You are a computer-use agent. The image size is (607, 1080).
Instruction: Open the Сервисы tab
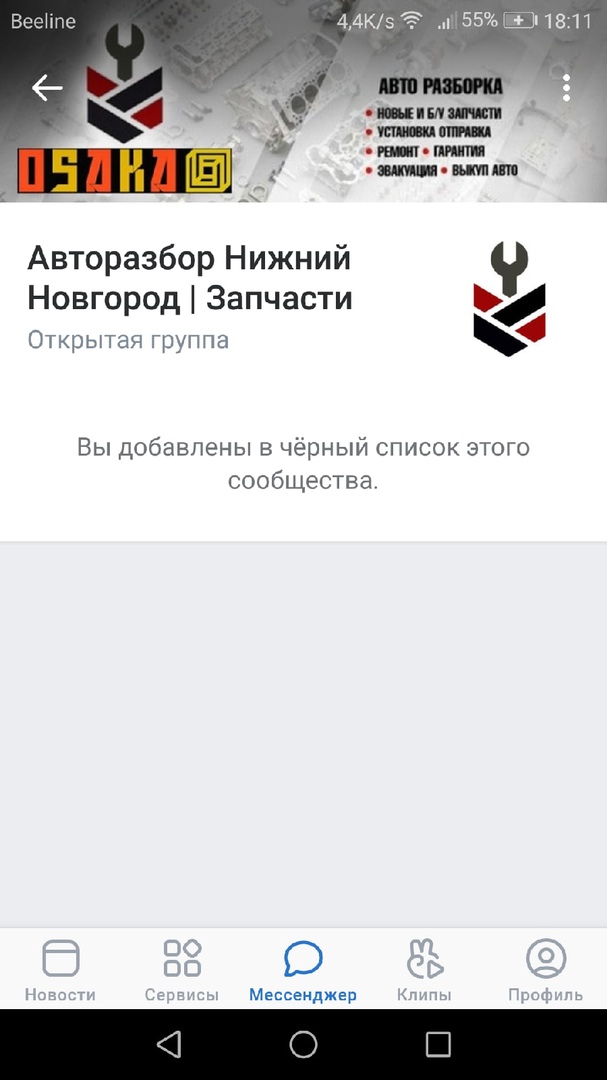(182, 969)
